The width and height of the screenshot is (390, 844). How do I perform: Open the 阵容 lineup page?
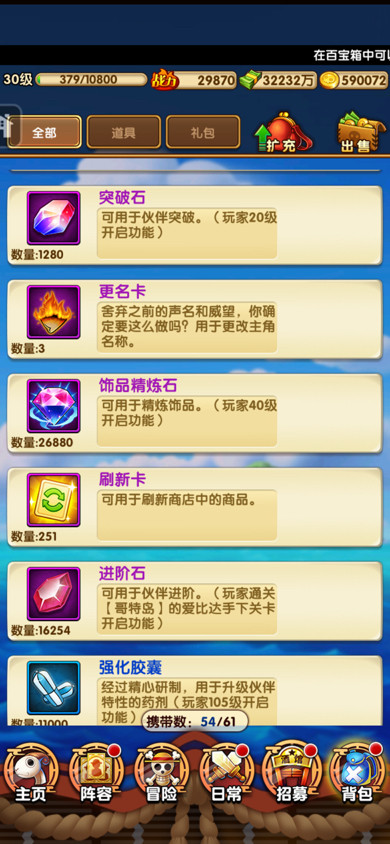coord(96,773)
